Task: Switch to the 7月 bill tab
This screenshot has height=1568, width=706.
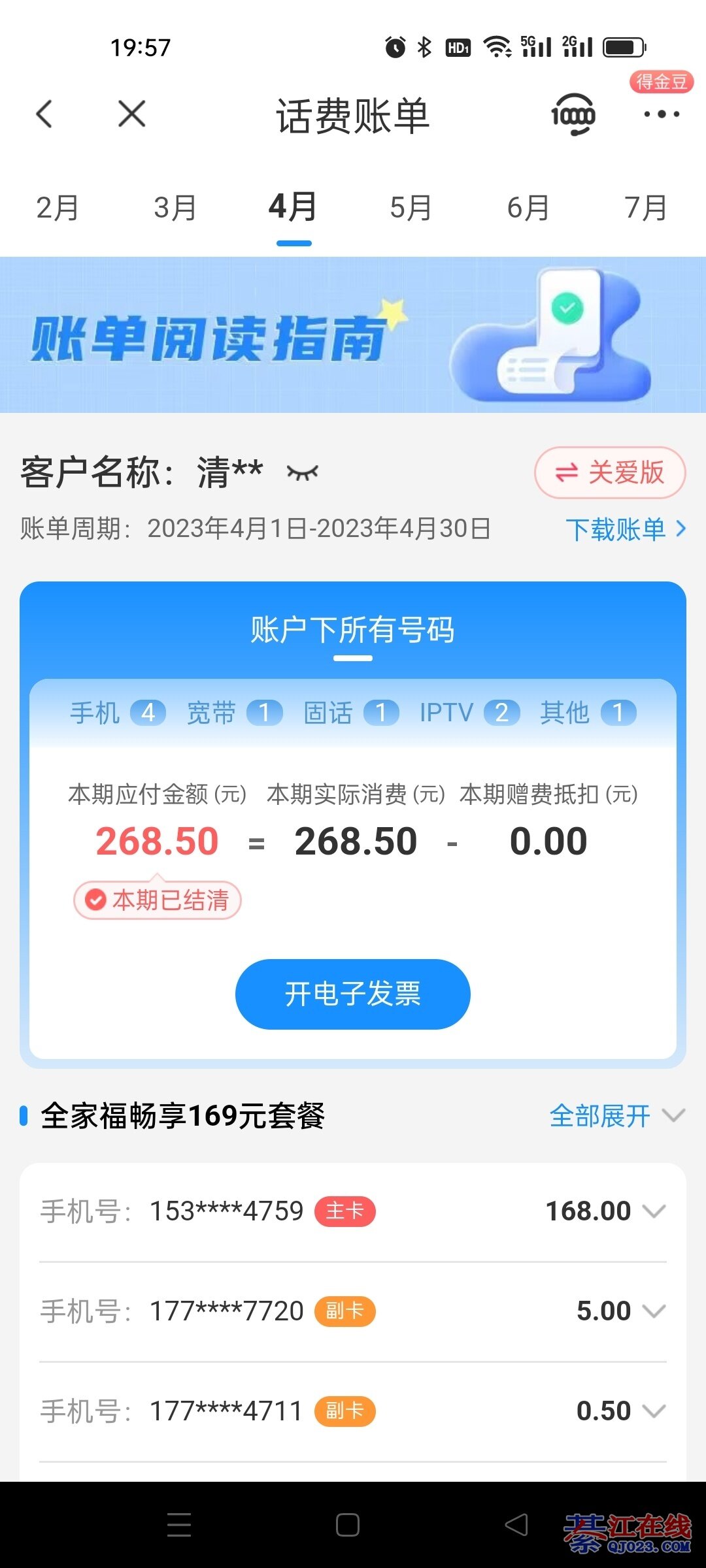Action: (x=646, y=208)
